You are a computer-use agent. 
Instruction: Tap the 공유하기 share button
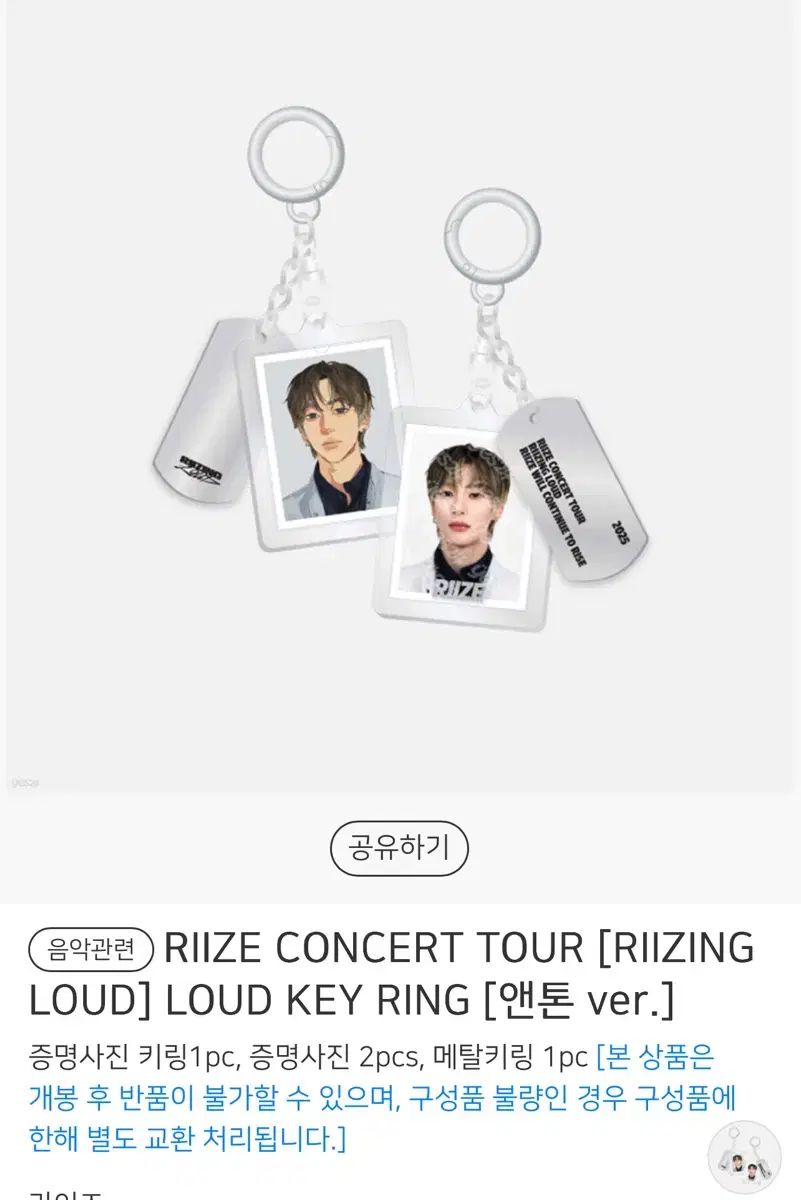399,849
